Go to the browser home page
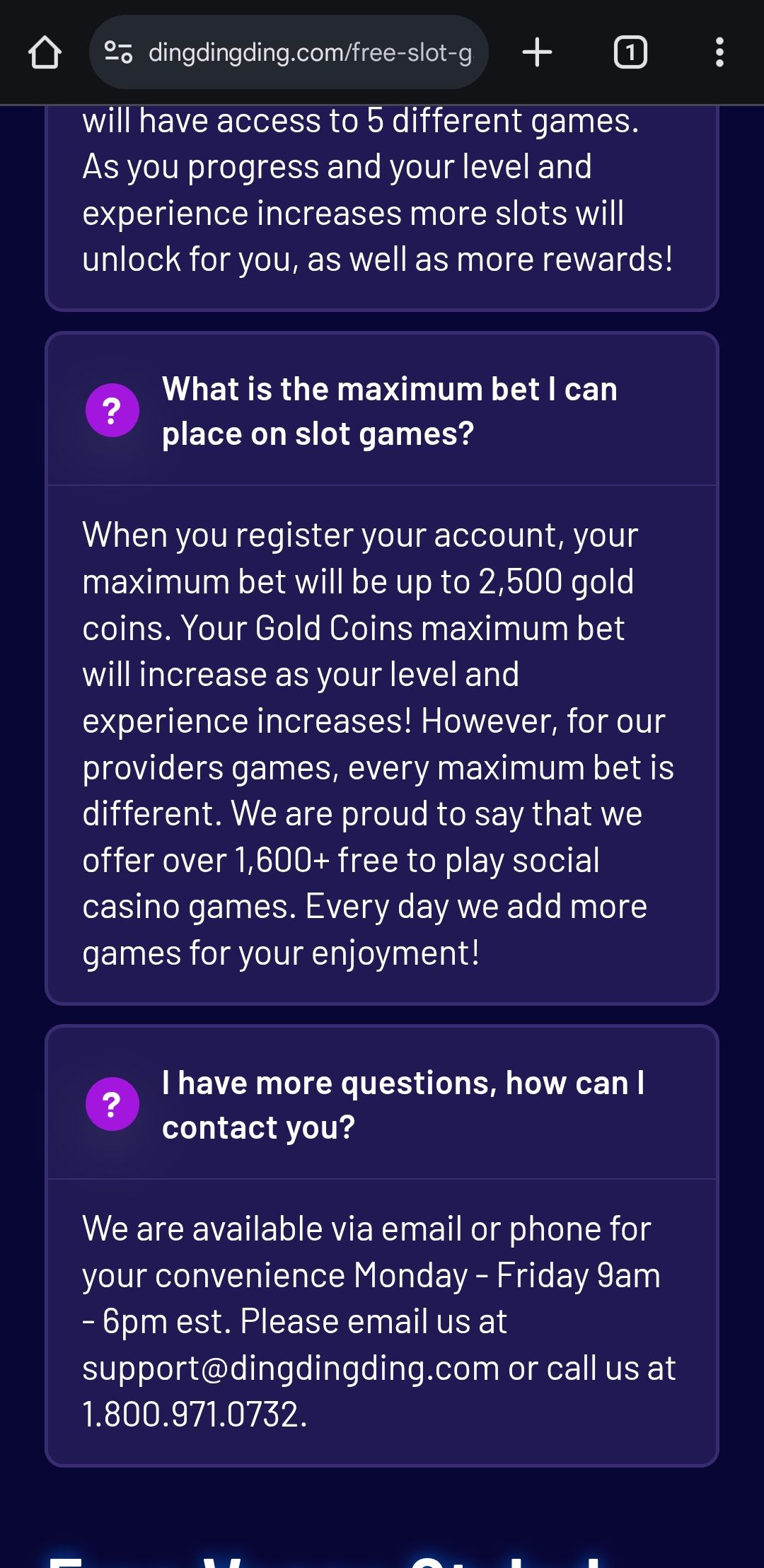This screenshot has width=764, height=1568. (x=45, y=52)
